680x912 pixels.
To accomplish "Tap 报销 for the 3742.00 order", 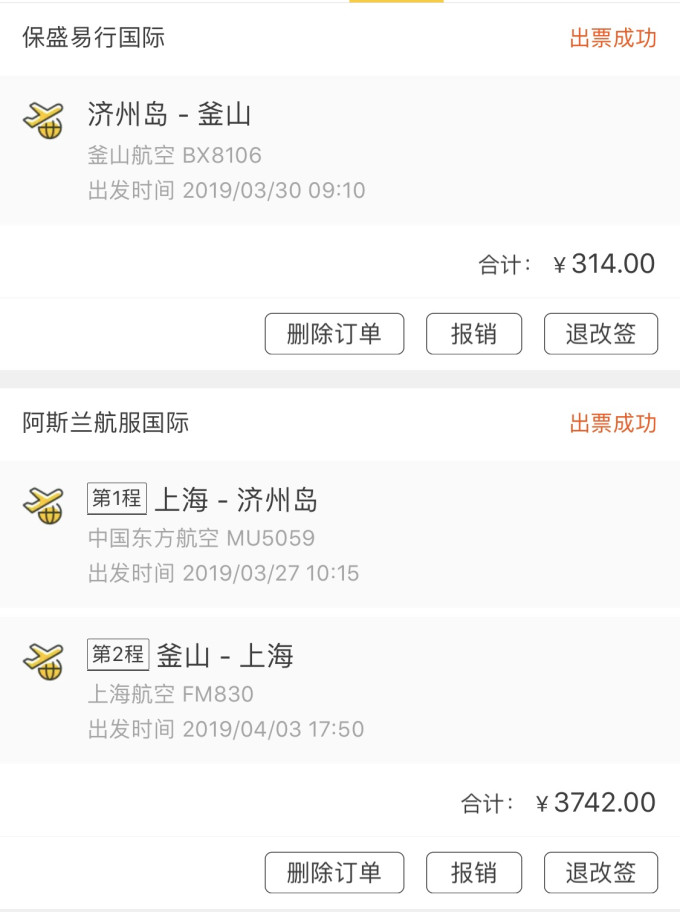I will coord(474,873).
